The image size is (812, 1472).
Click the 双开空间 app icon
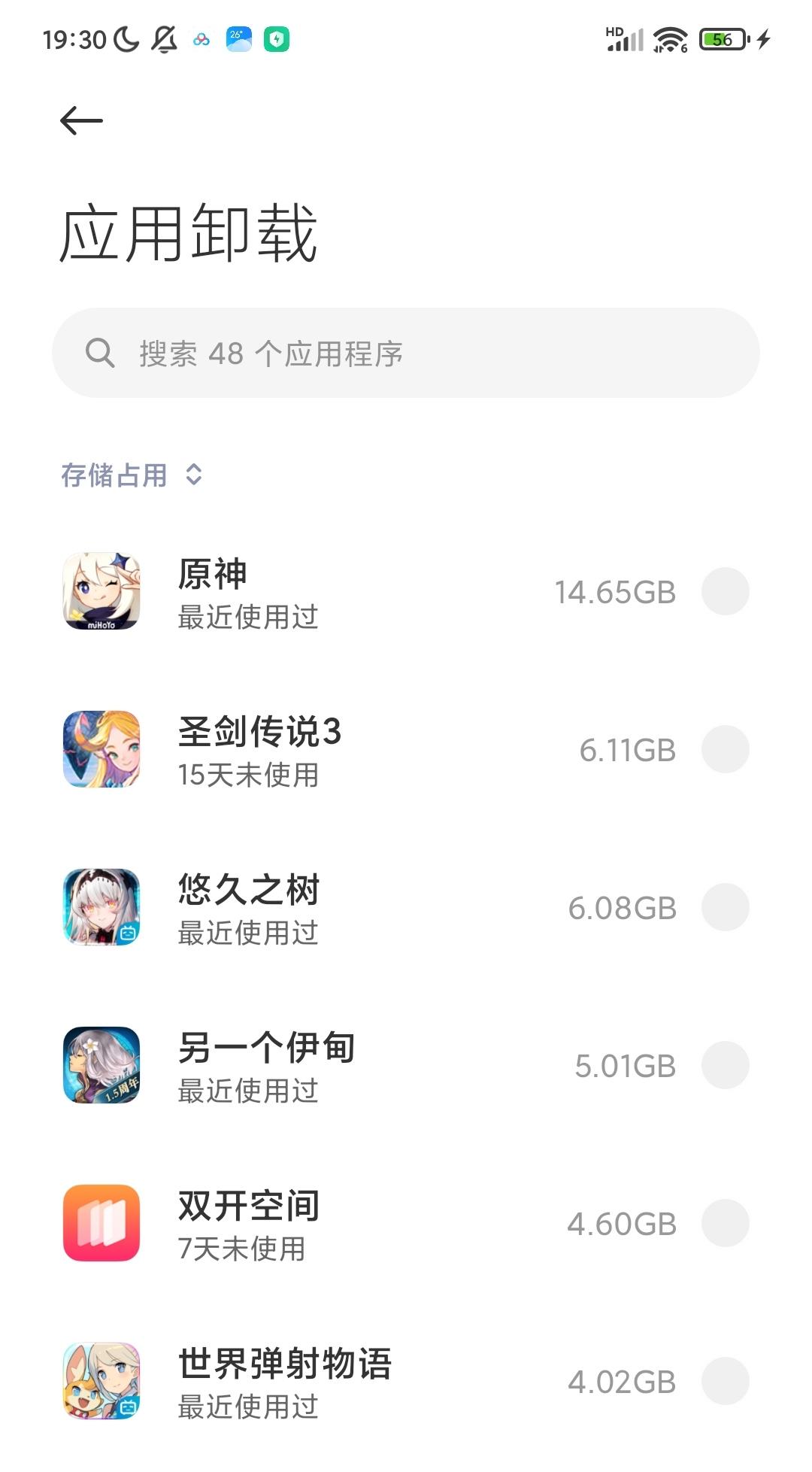[101, 1224]
